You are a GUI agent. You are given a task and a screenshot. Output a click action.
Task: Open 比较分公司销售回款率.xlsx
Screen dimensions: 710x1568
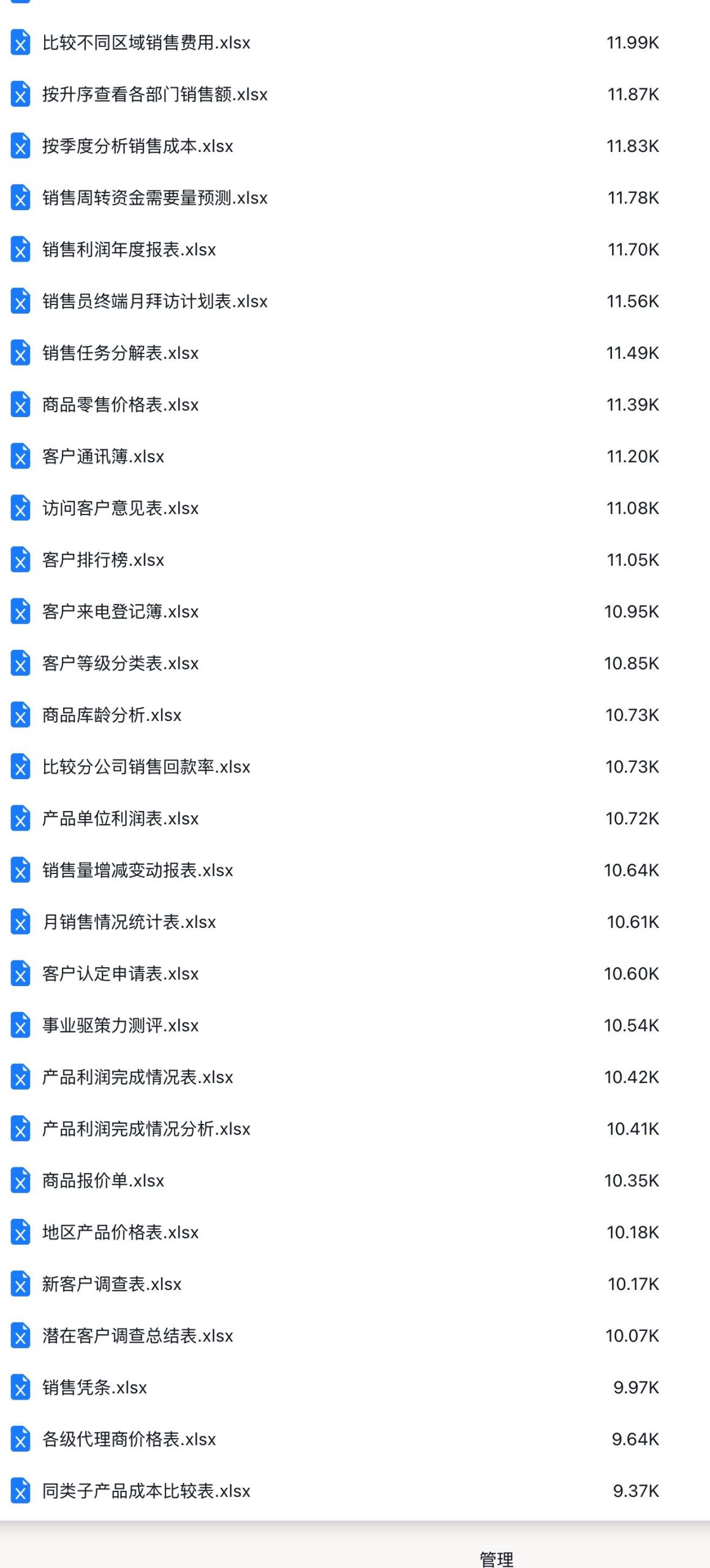tap(146, 767)
